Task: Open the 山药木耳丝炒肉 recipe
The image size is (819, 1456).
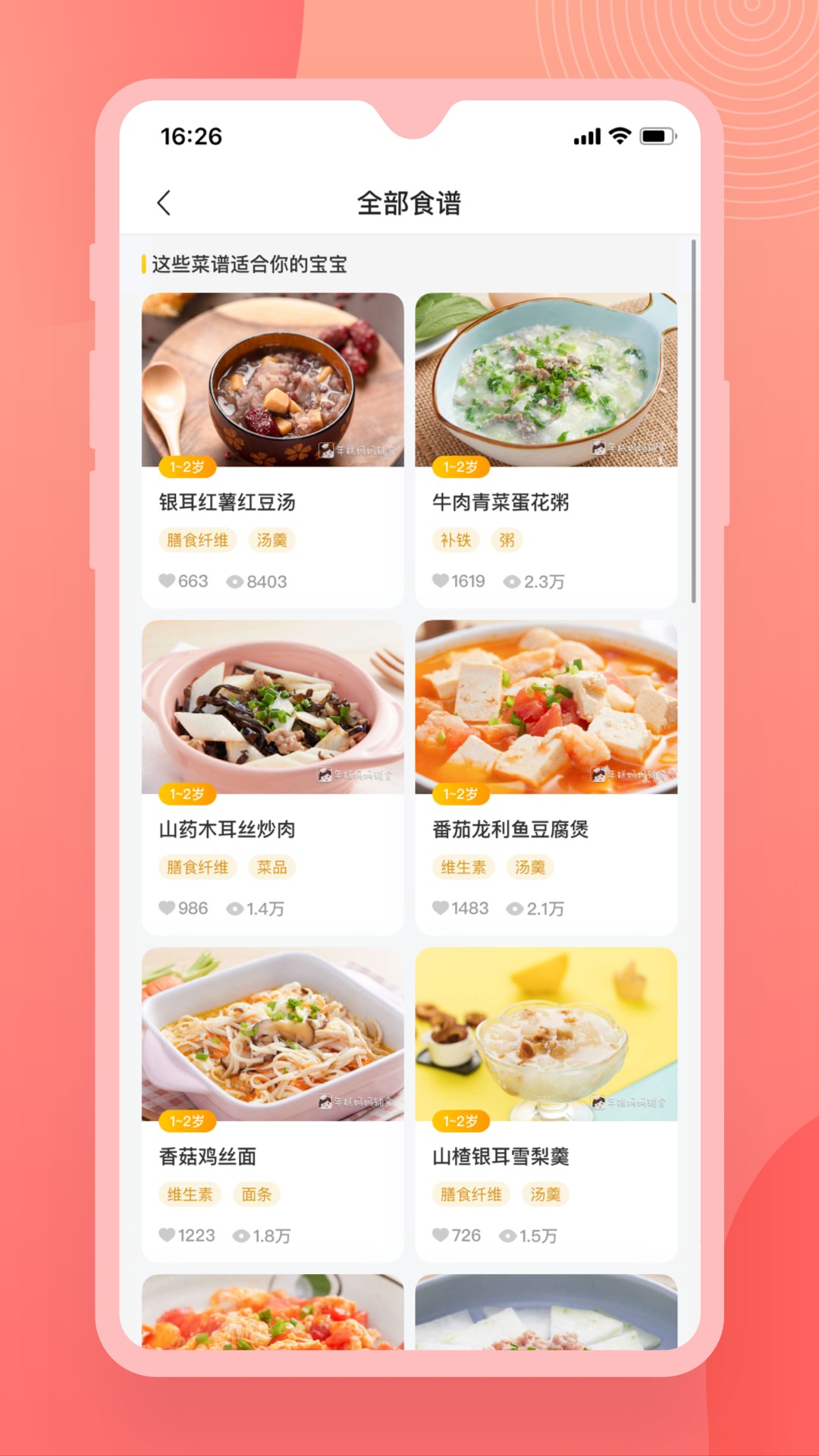Action: pos(227,830)
